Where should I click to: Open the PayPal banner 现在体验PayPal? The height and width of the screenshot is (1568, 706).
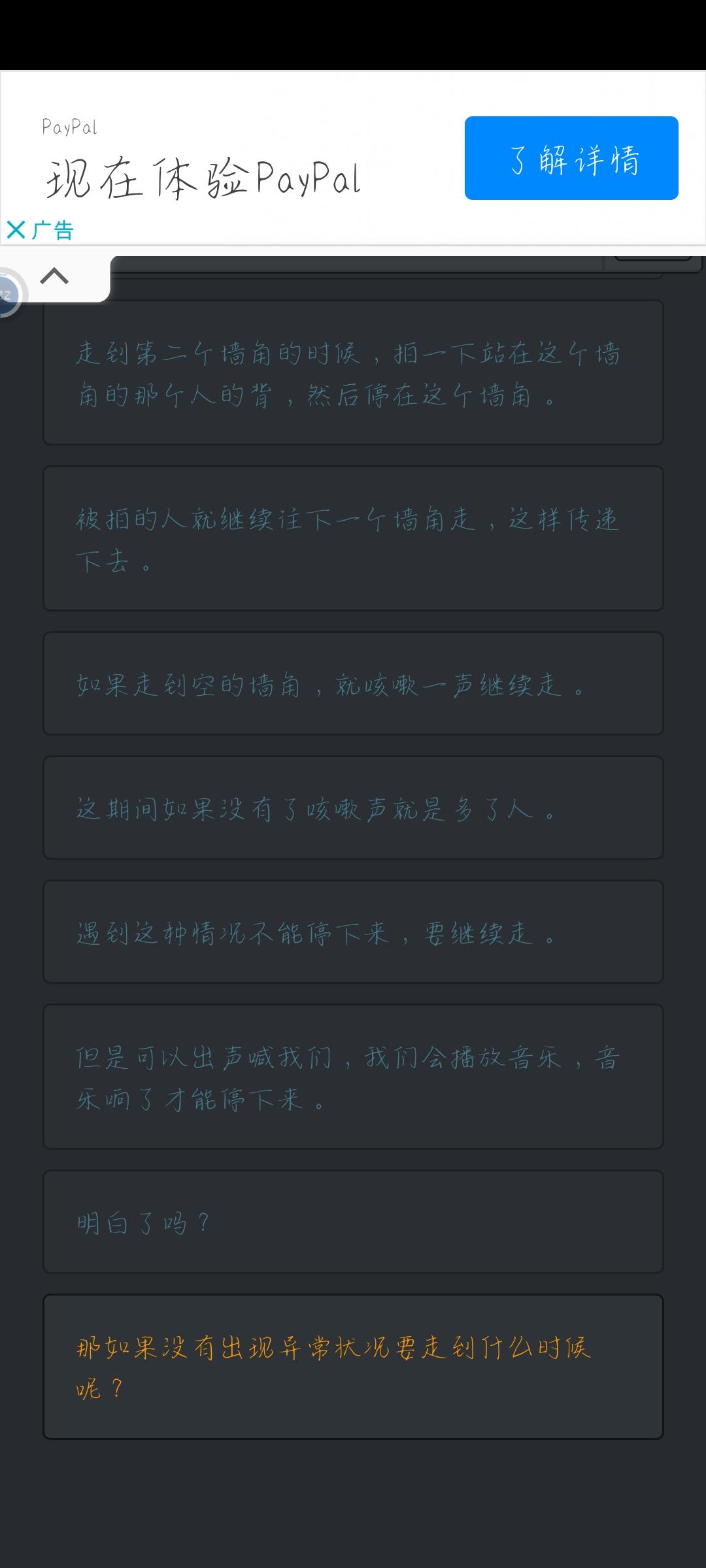coord(203,178)
